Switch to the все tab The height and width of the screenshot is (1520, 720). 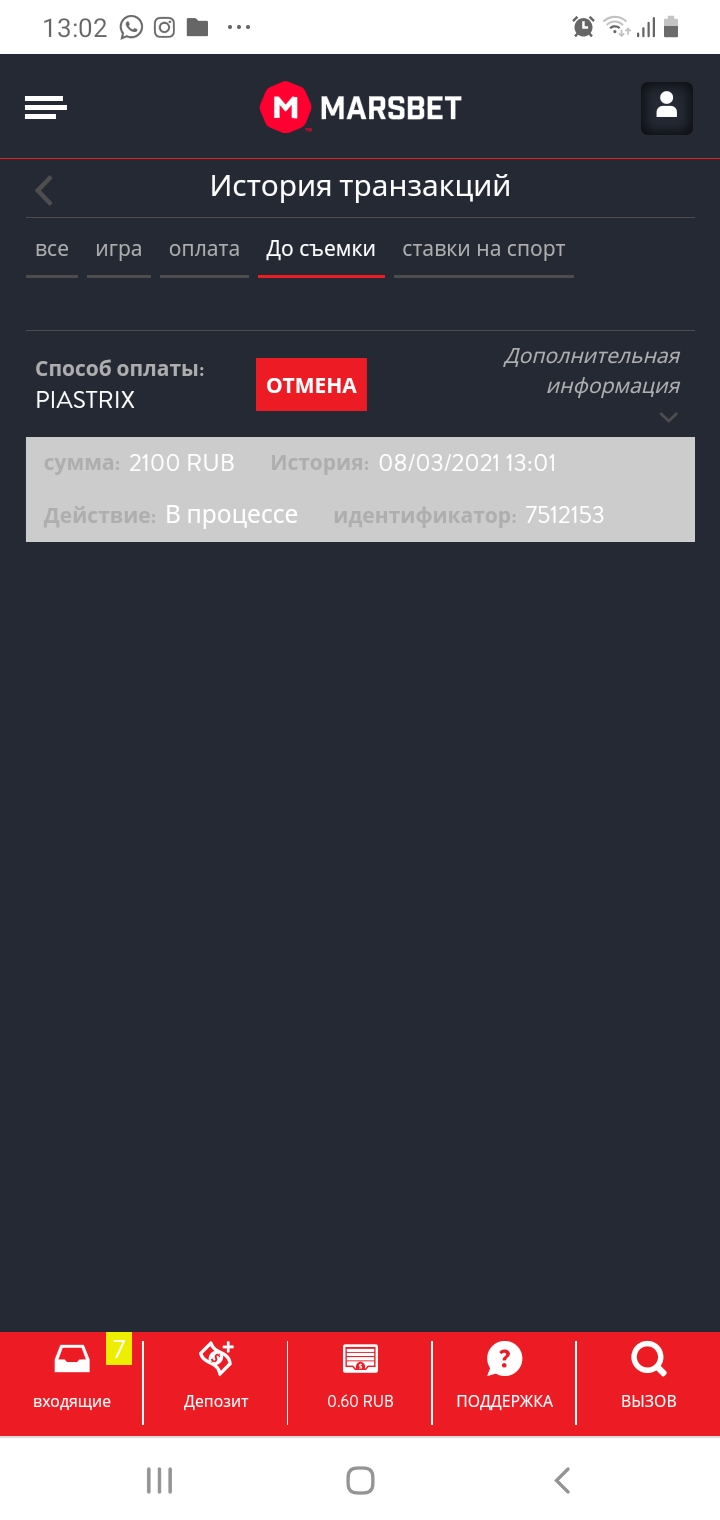pos(52,249)
